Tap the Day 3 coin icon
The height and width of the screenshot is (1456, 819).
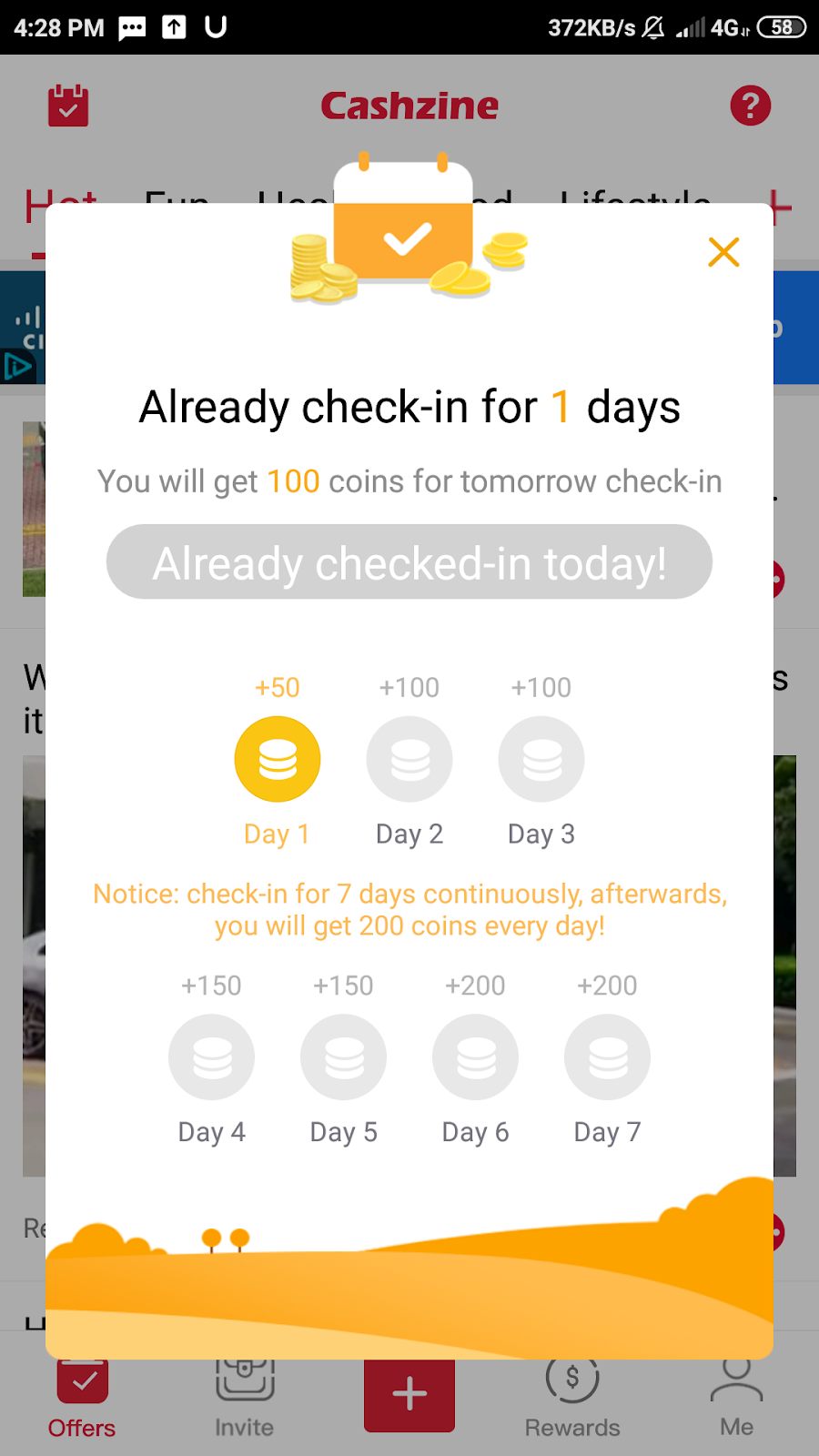[x=541, y=758]
